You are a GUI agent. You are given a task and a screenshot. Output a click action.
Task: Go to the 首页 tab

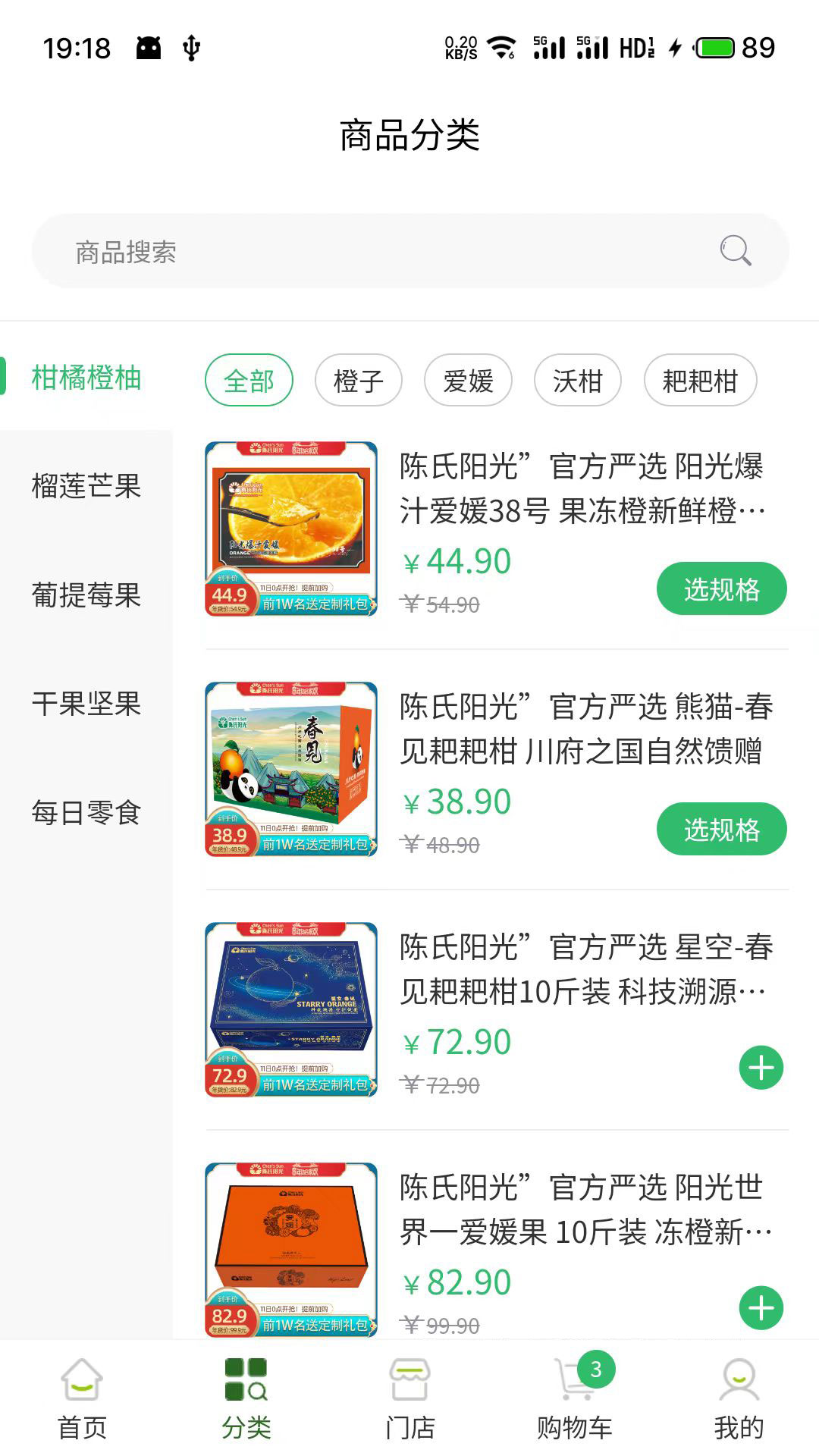click(82, 1399)
